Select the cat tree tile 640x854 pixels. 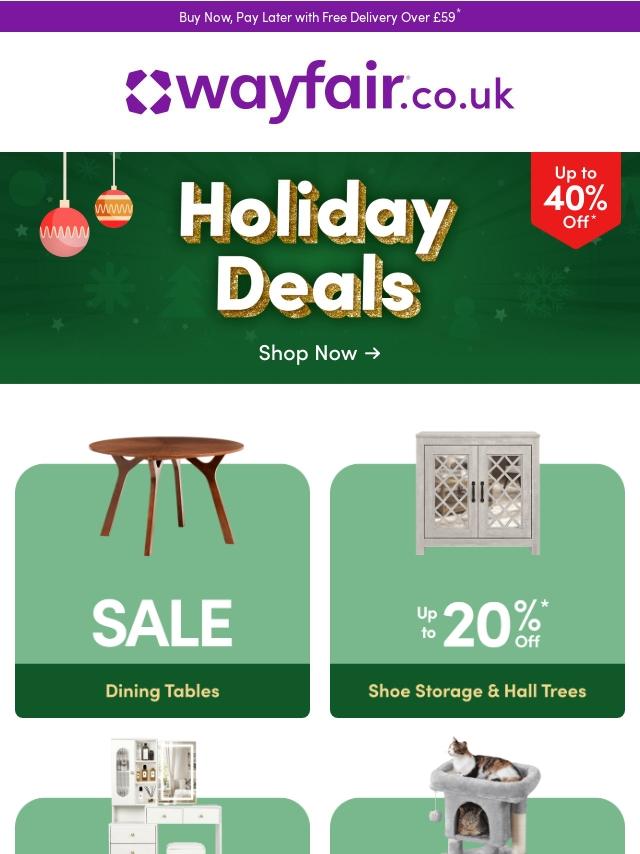[x=477, y=810]
